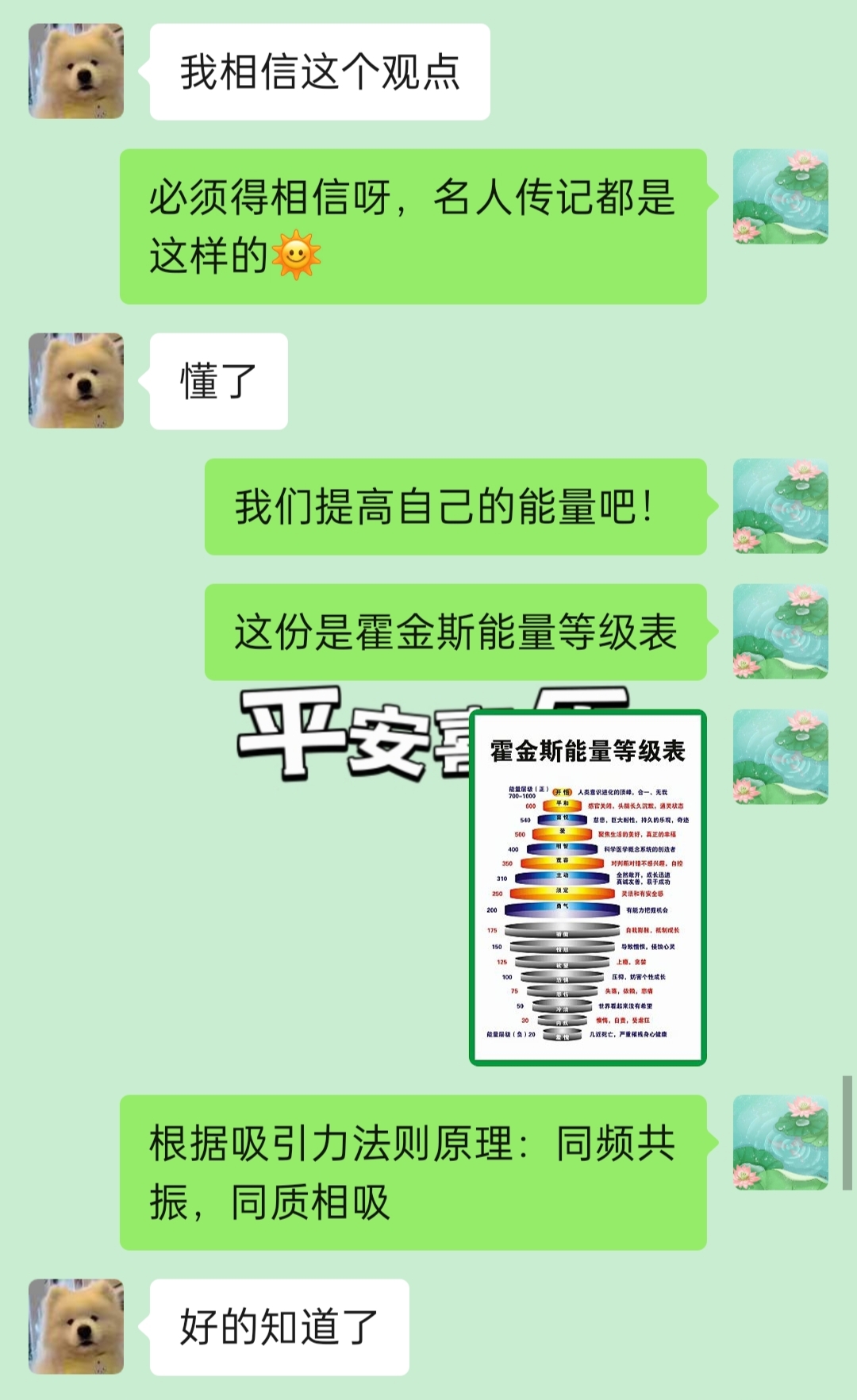Tap the dog avatar next to 好的知道了

click(x=76, y=1326)
